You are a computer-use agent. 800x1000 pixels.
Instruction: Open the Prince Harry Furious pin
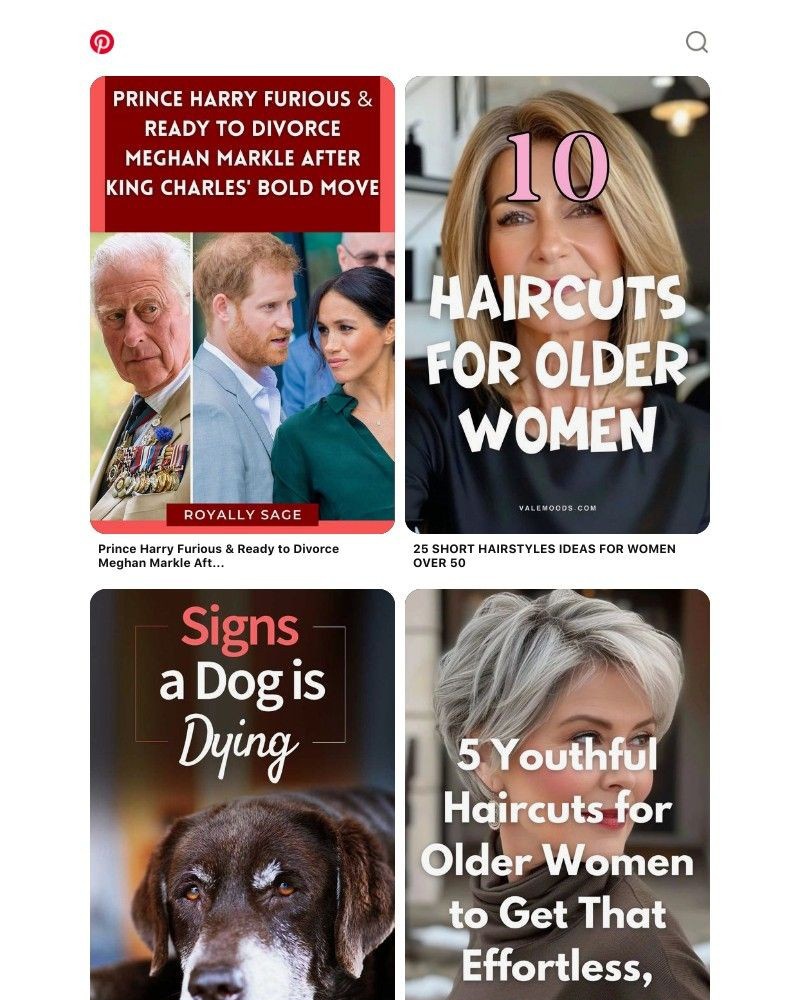point(242,305)
